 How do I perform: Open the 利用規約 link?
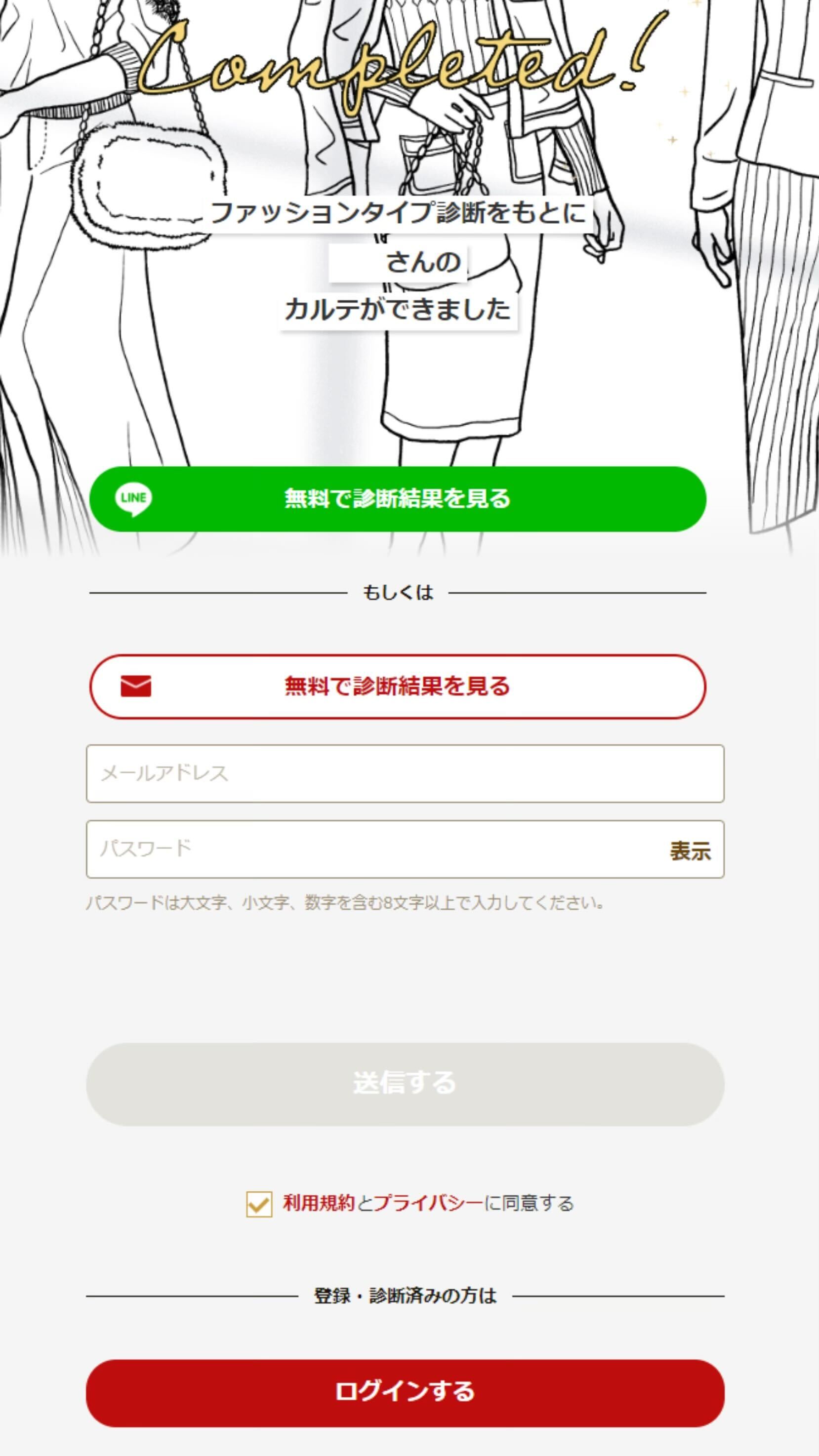(x=319, y=1203)
